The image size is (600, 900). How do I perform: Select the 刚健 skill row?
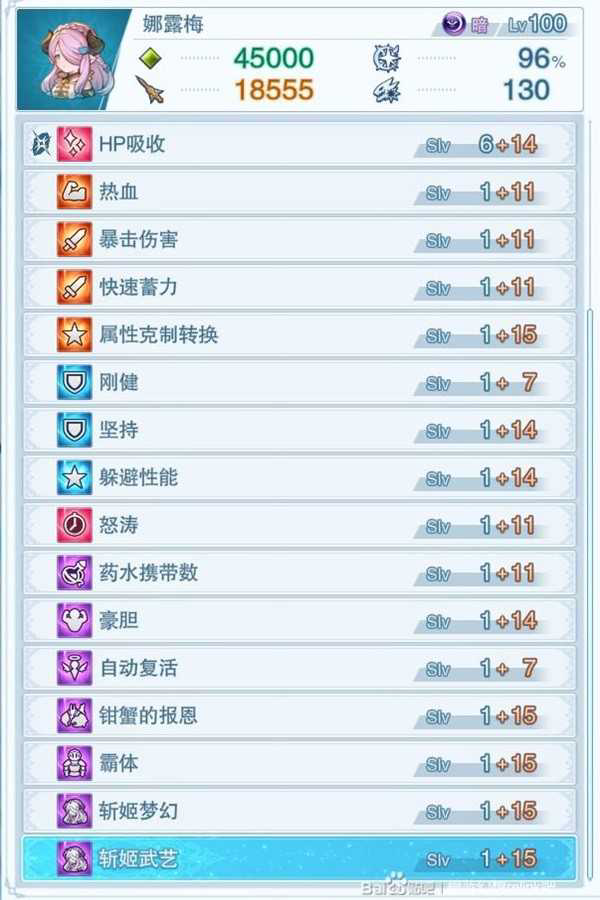(x=300, y=383)
